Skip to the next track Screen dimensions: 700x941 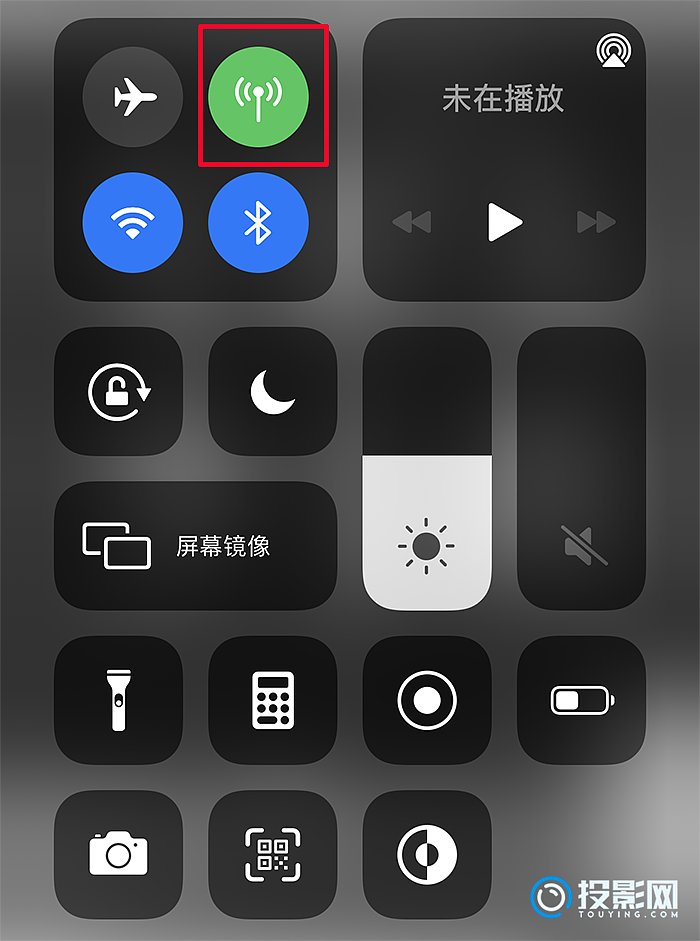[596, 221]
